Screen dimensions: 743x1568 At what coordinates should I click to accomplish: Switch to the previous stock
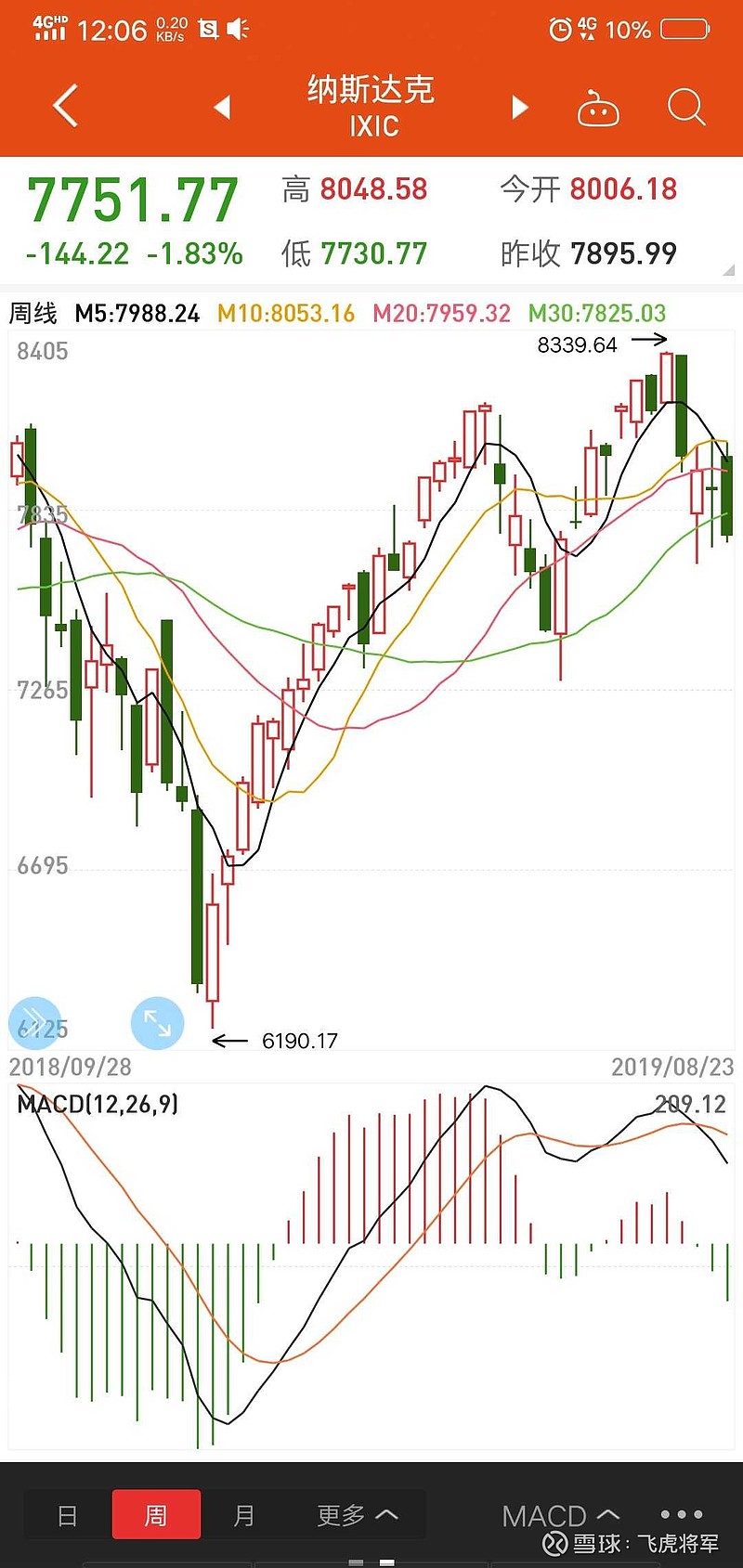tap(222, 108)
